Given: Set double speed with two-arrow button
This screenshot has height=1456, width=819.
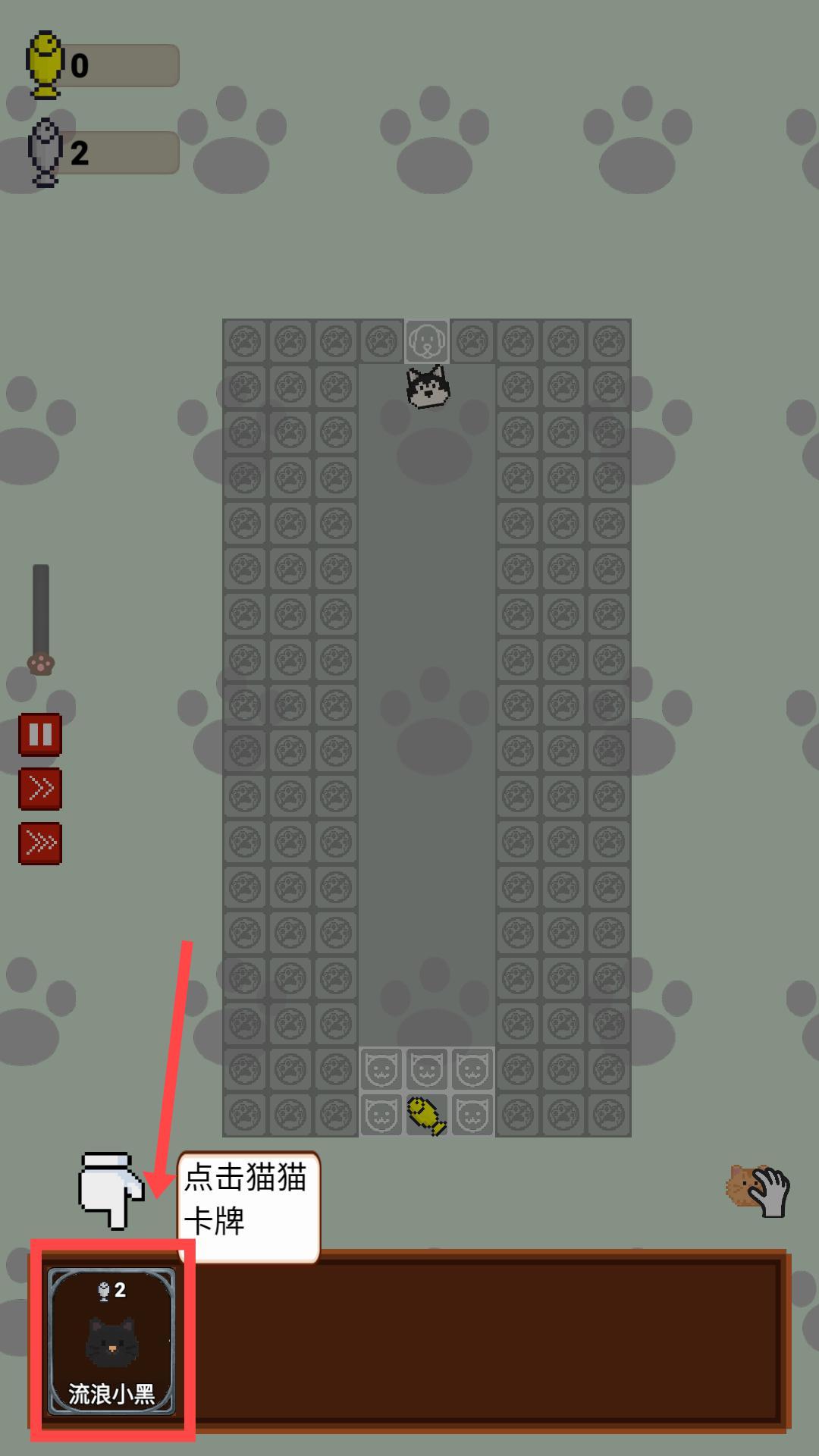Looking at the screenshot, I should point(40,789).
